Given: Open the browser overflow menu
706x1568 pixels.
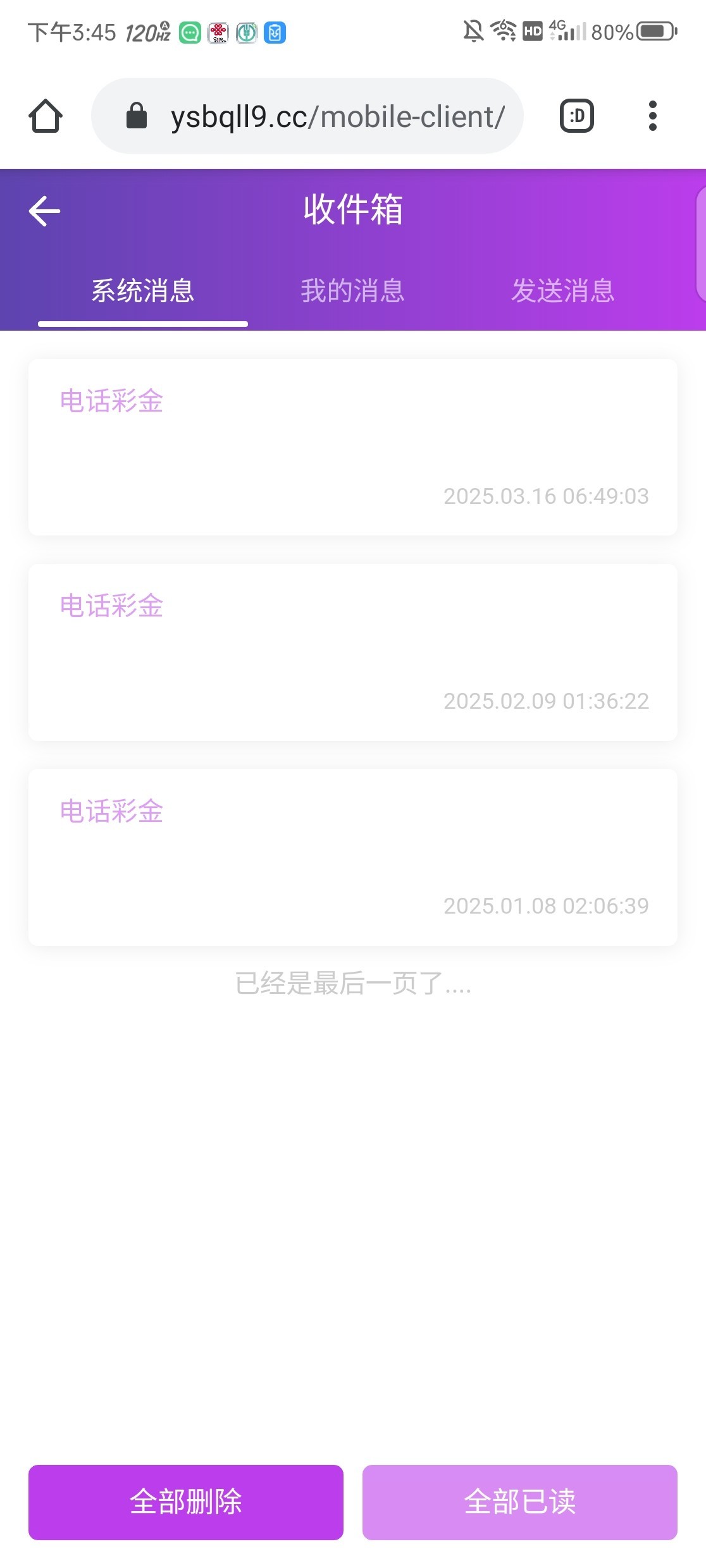Looking at the screenshot, I should pos(652,116).
